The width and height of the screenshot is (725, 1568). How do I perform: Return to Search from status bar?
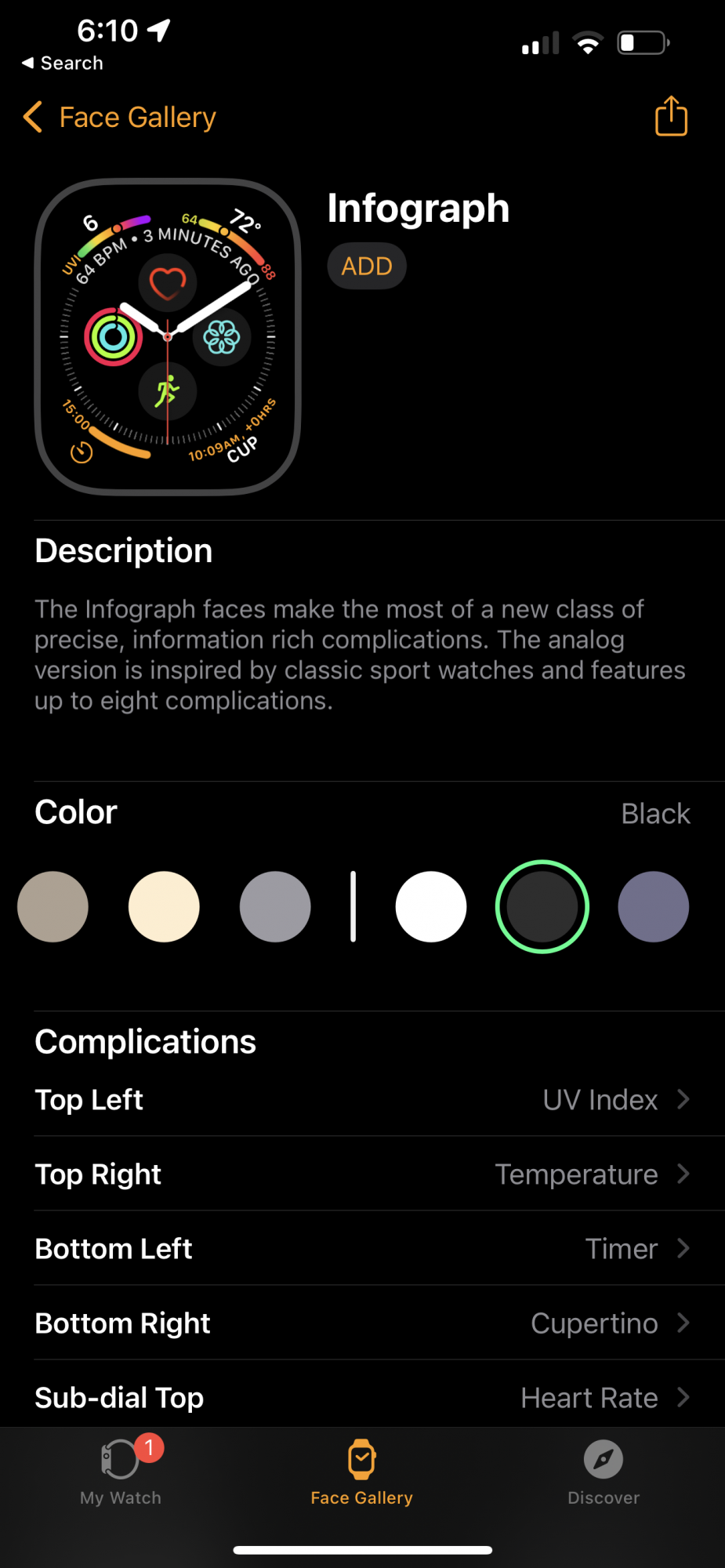point(63,64)
